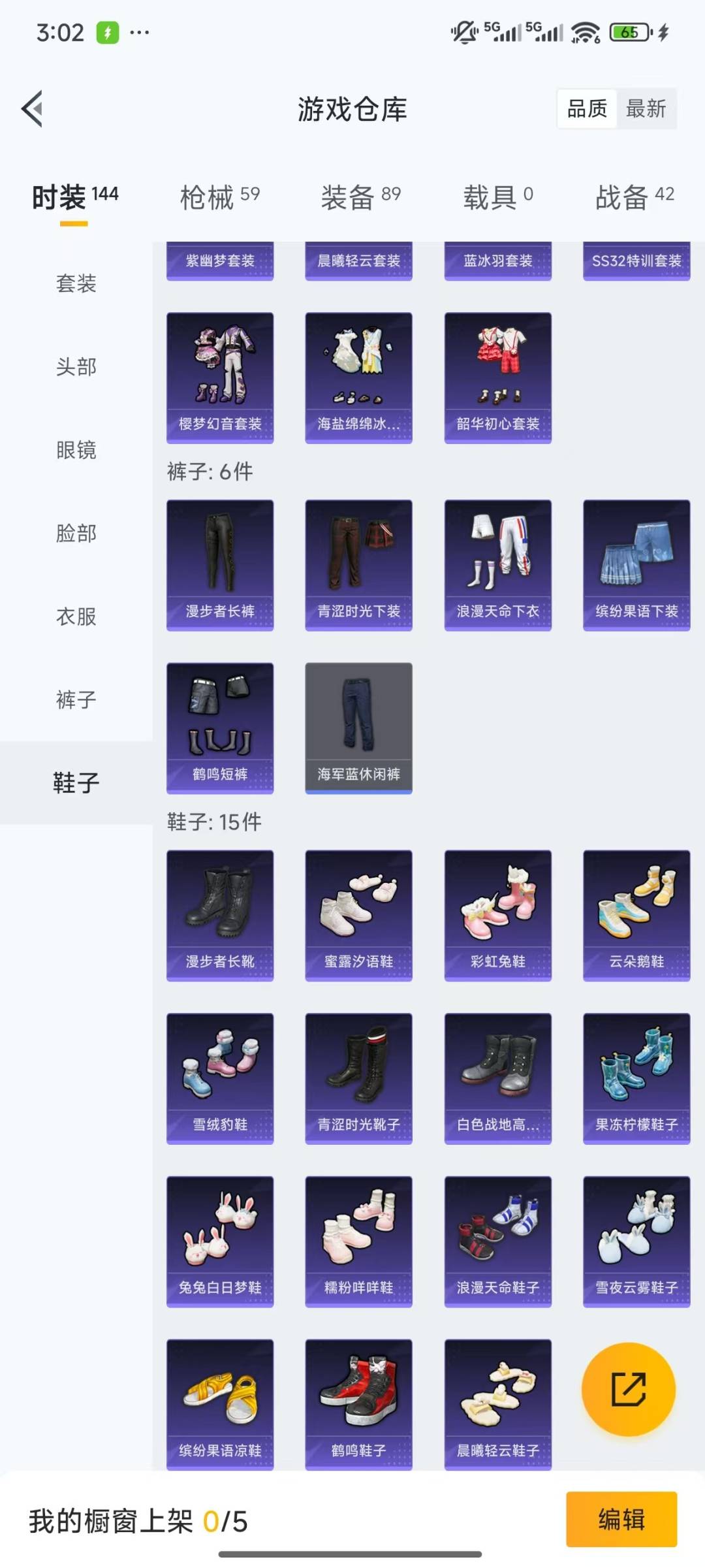Viewport: 705px width, 1568px height.
Task: Switch to the 载具 tab
Action: click(497, 197)
